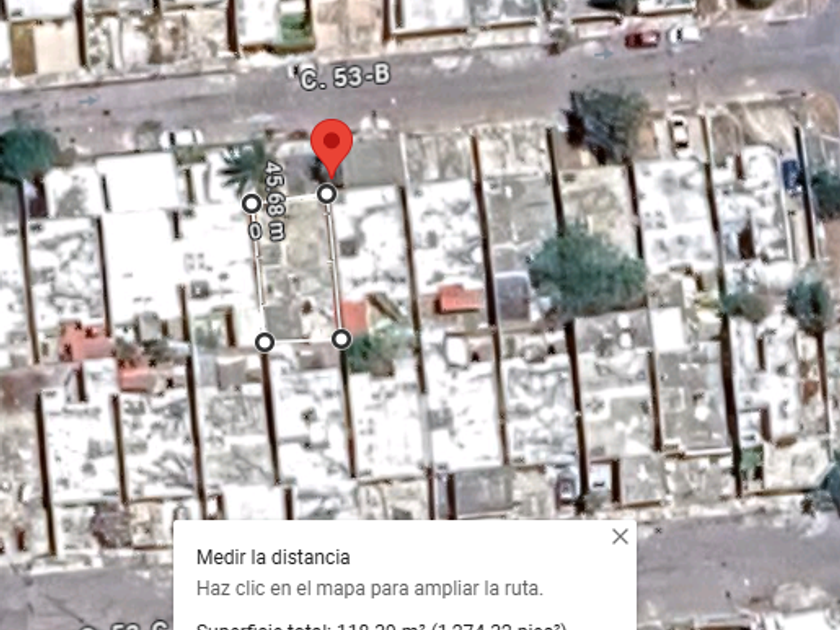Viewport: 840px width, 630px height.
Task: Close the Medir la distancia panel
Action: coord(620,537)
